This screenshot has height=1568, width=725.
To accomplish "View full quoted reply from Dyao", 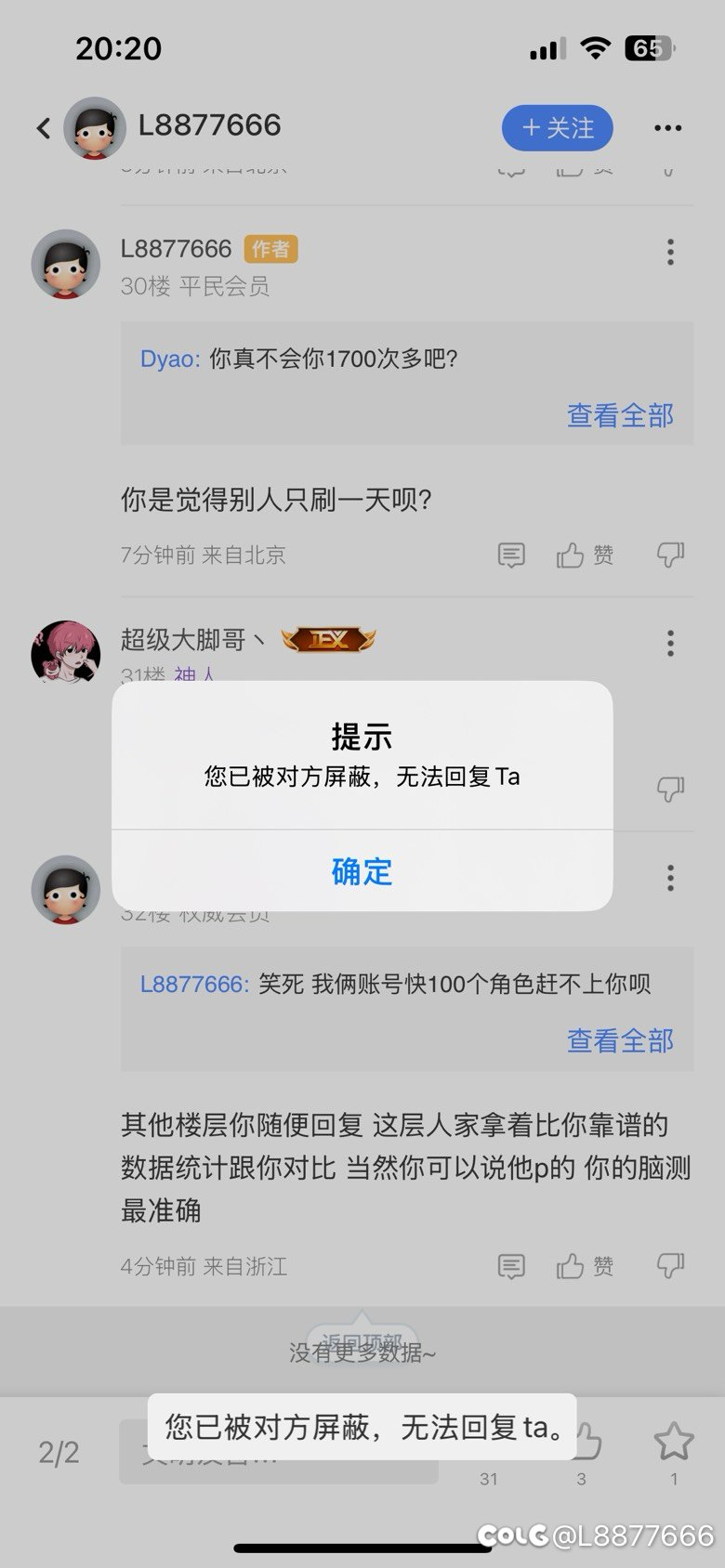I will click(x=620, y=415).
